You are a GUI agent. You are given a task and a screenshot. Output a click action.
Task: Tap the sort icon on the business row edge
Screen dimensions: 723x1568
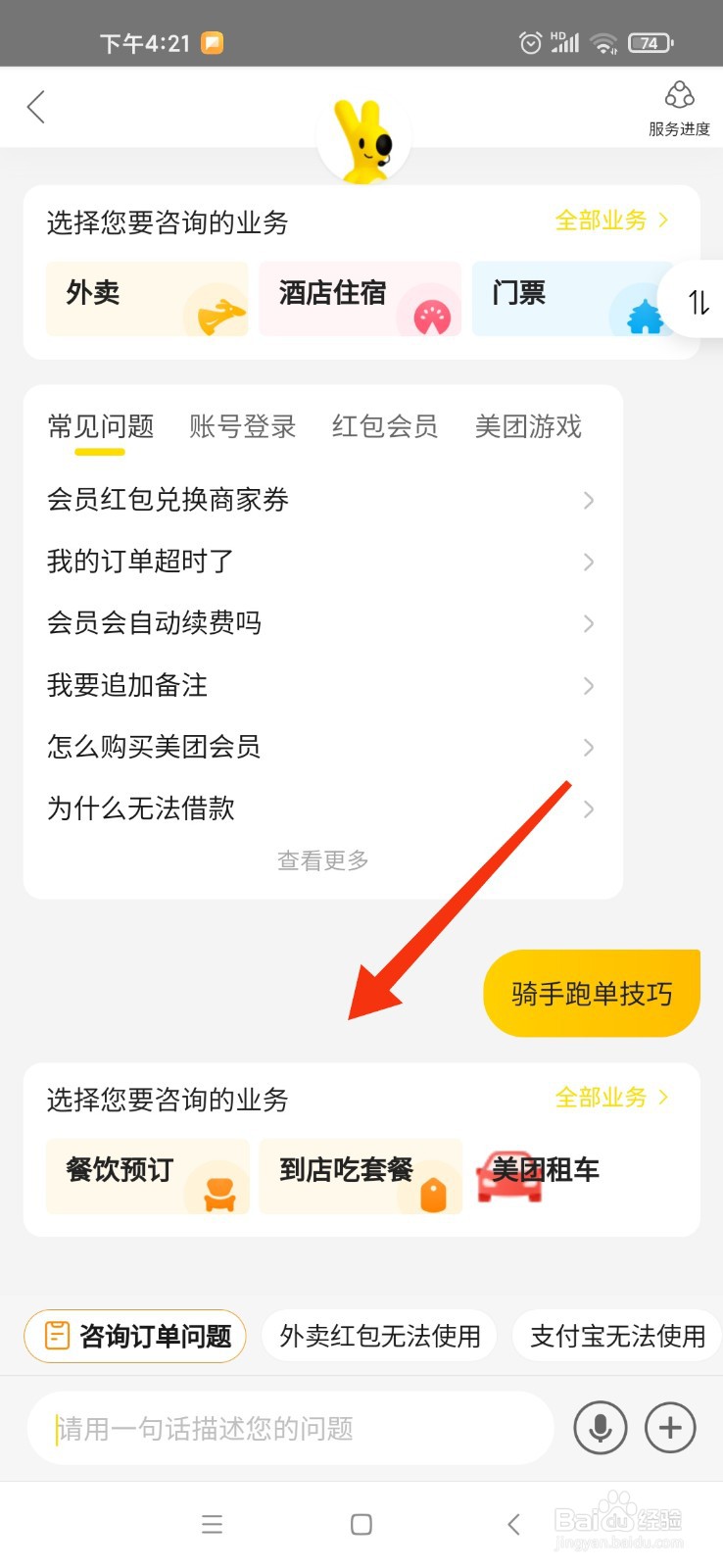[x=698, y=302]
